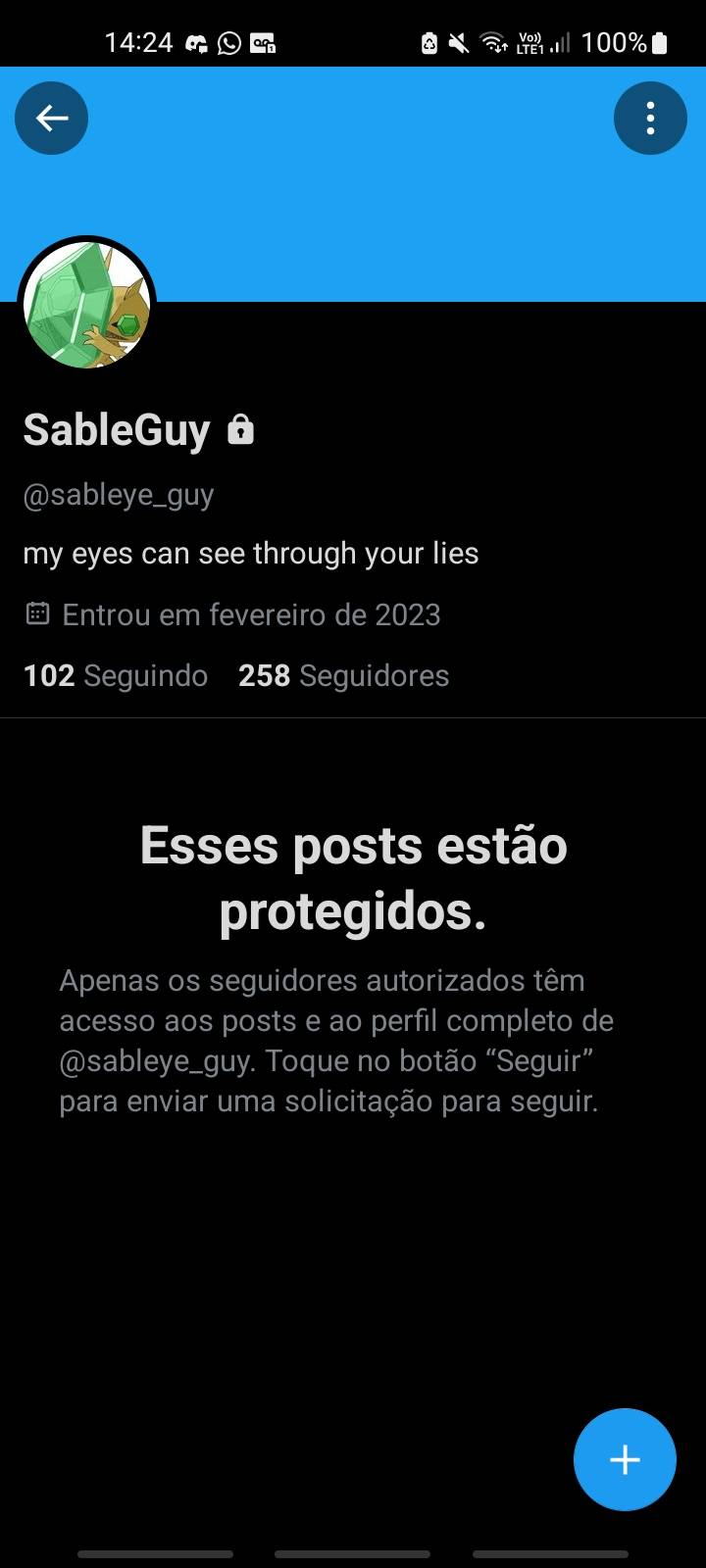706x1568 pixels.
Task: Open the 258 Seguidores list
Action: click(343, 676)
